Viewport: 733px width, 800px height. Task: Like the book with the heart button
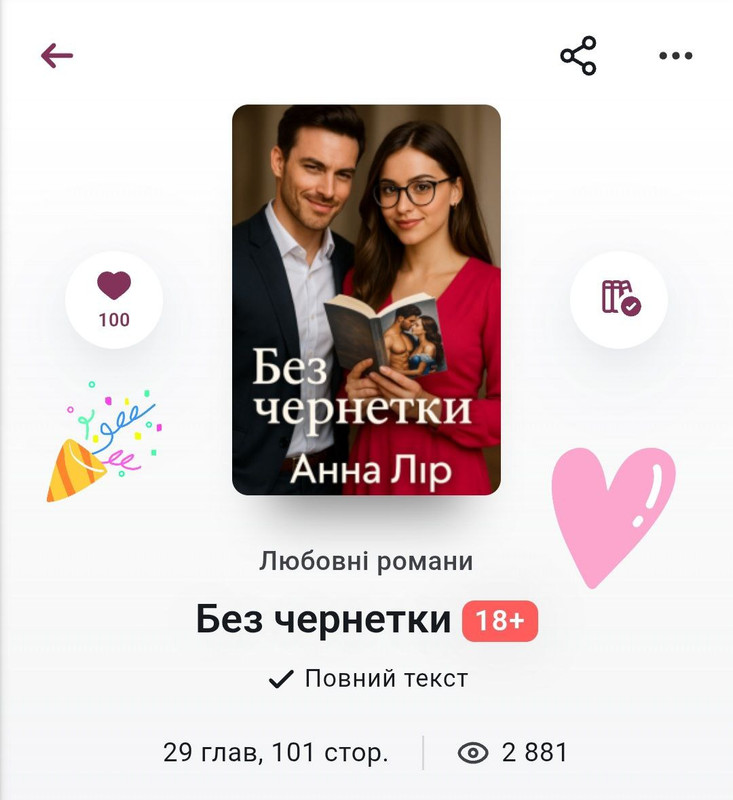click(x=114, y=299)
